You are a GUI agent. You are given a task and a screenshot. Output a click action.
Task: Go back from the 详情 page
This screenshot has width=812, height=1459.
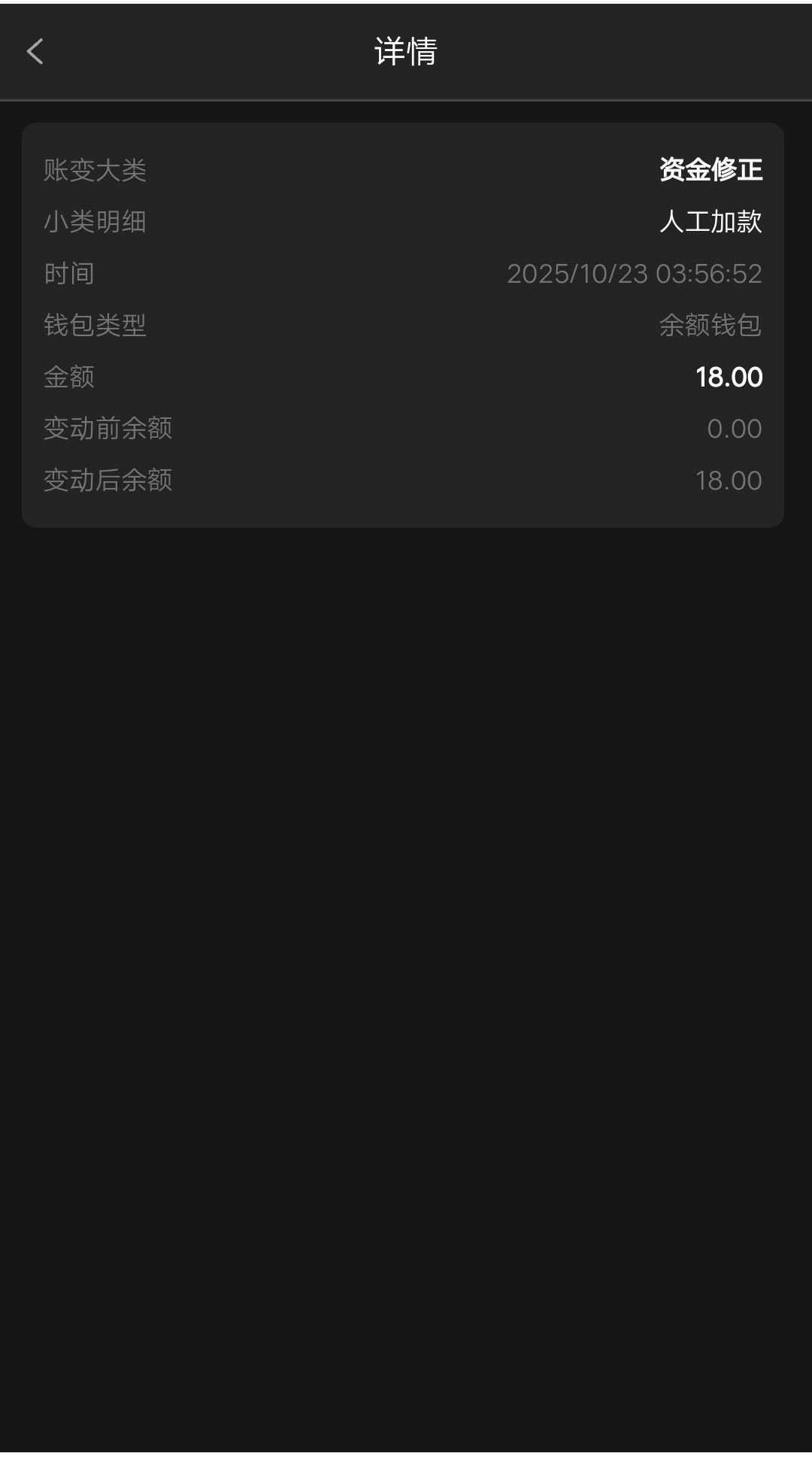[35, 52]
